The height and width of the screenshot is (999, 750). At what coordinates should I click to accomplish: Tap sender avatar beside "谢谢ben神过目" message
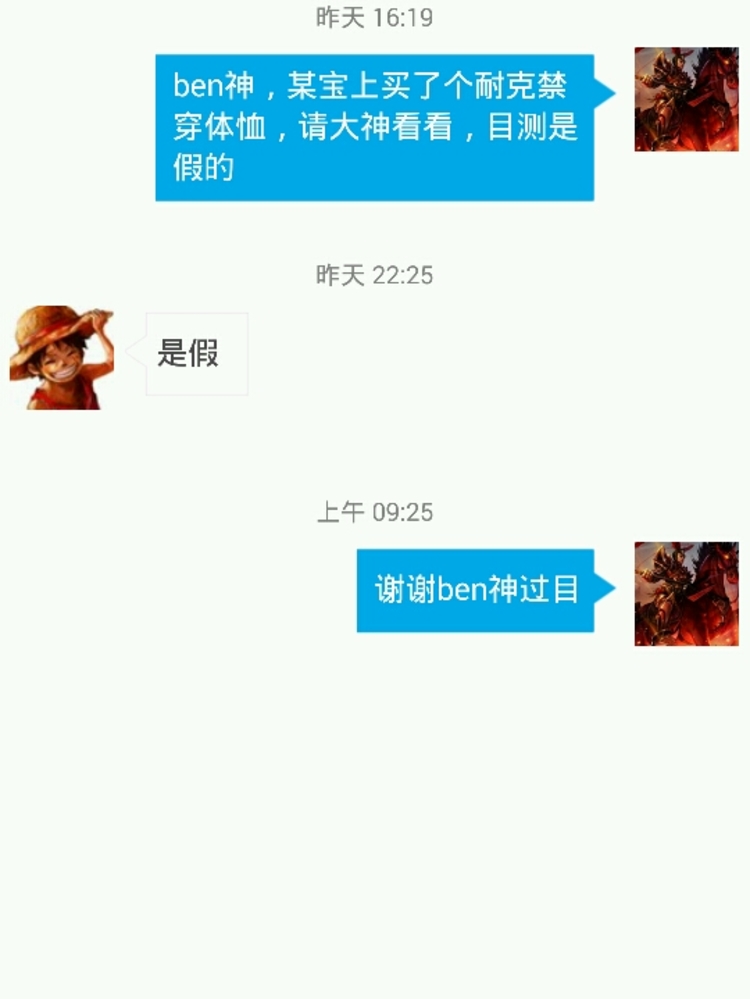click(686, 593)
